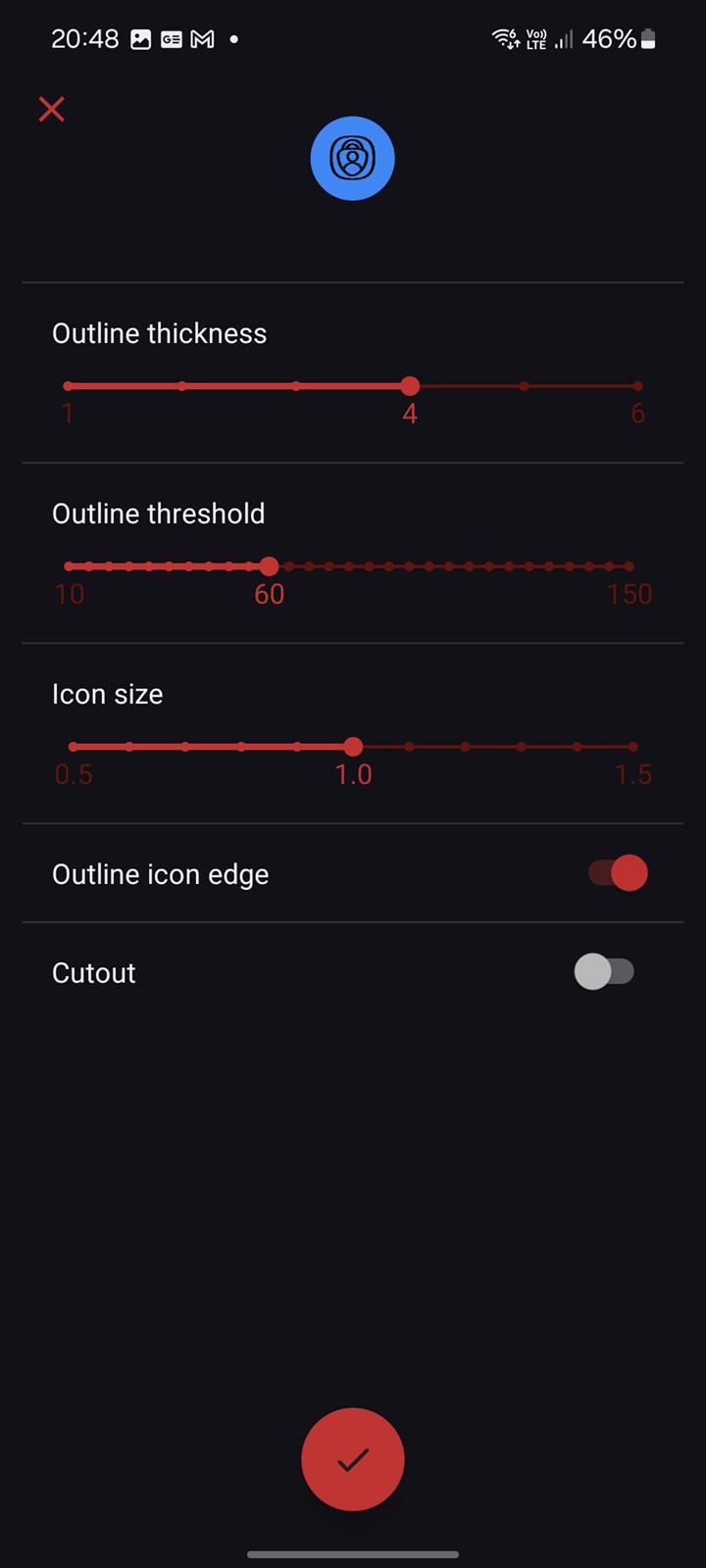Set Icon size to 1.5
This screenshot has width=706, height=1568.
(633, 747)
